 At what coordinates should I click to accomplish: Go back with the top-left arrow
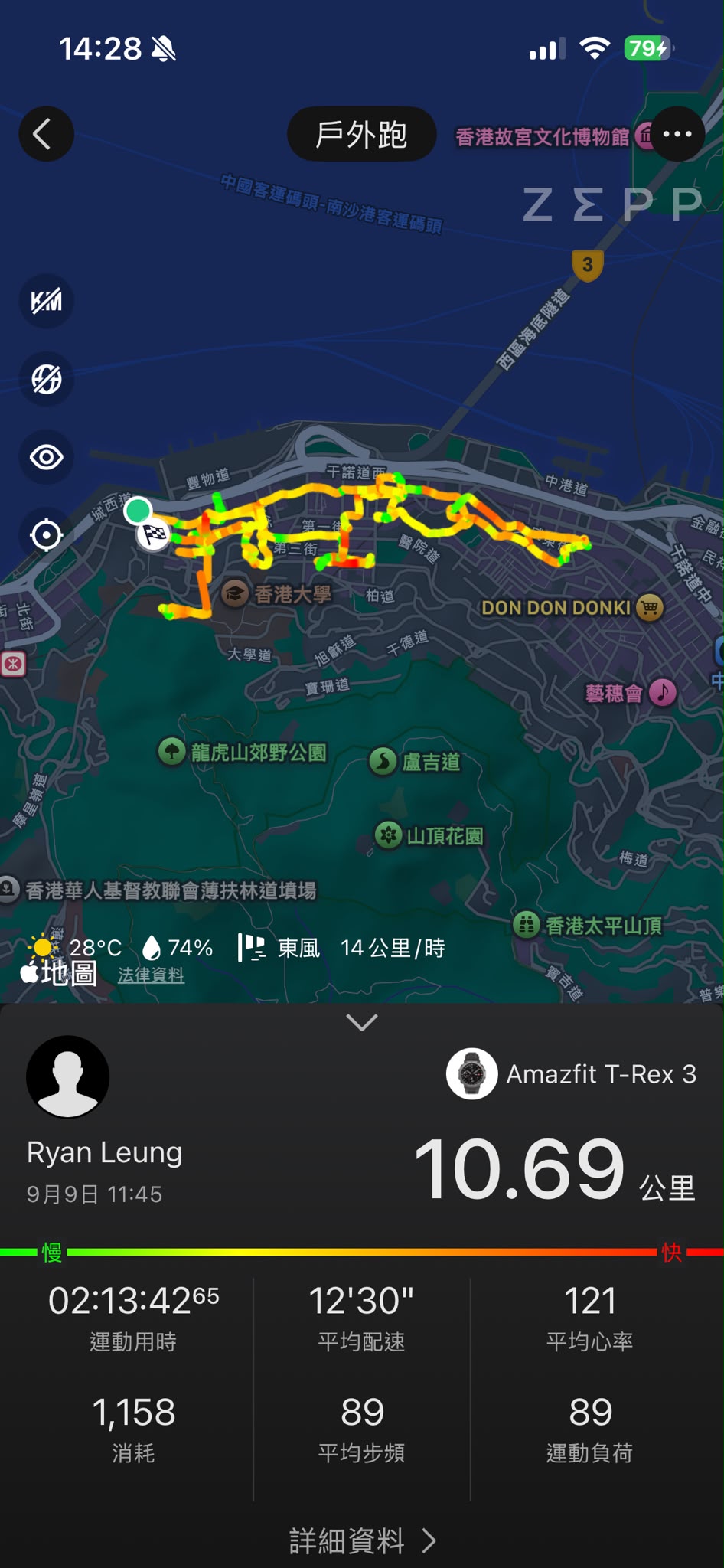pos(46,134)
